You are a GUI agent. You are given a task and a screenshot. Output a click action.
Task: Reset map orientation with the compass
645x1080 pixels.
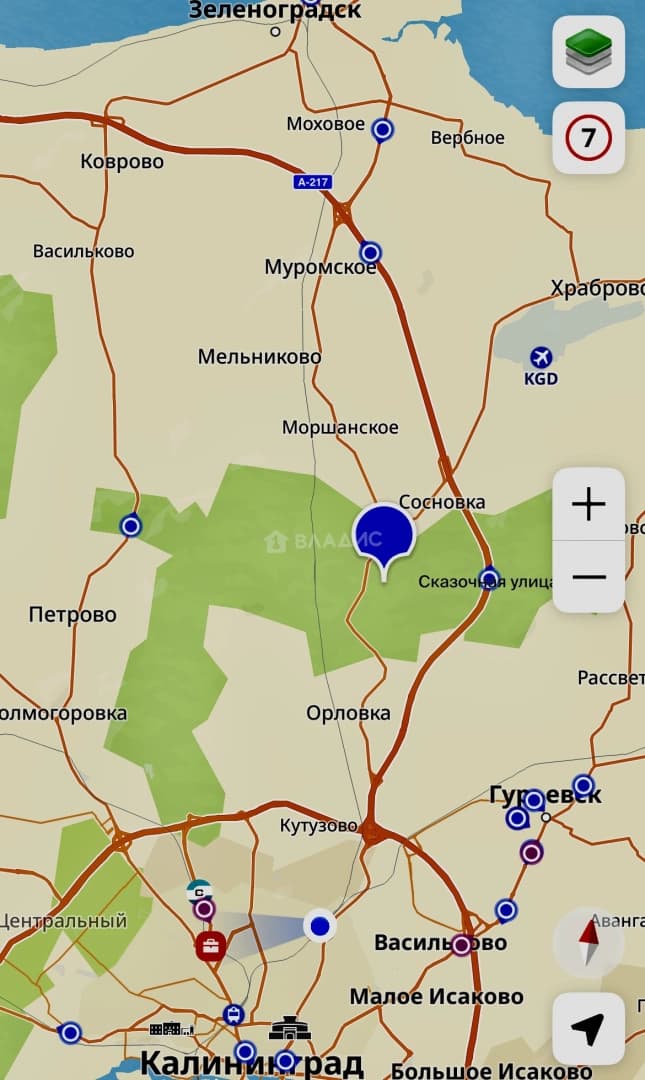coord(589,942)
